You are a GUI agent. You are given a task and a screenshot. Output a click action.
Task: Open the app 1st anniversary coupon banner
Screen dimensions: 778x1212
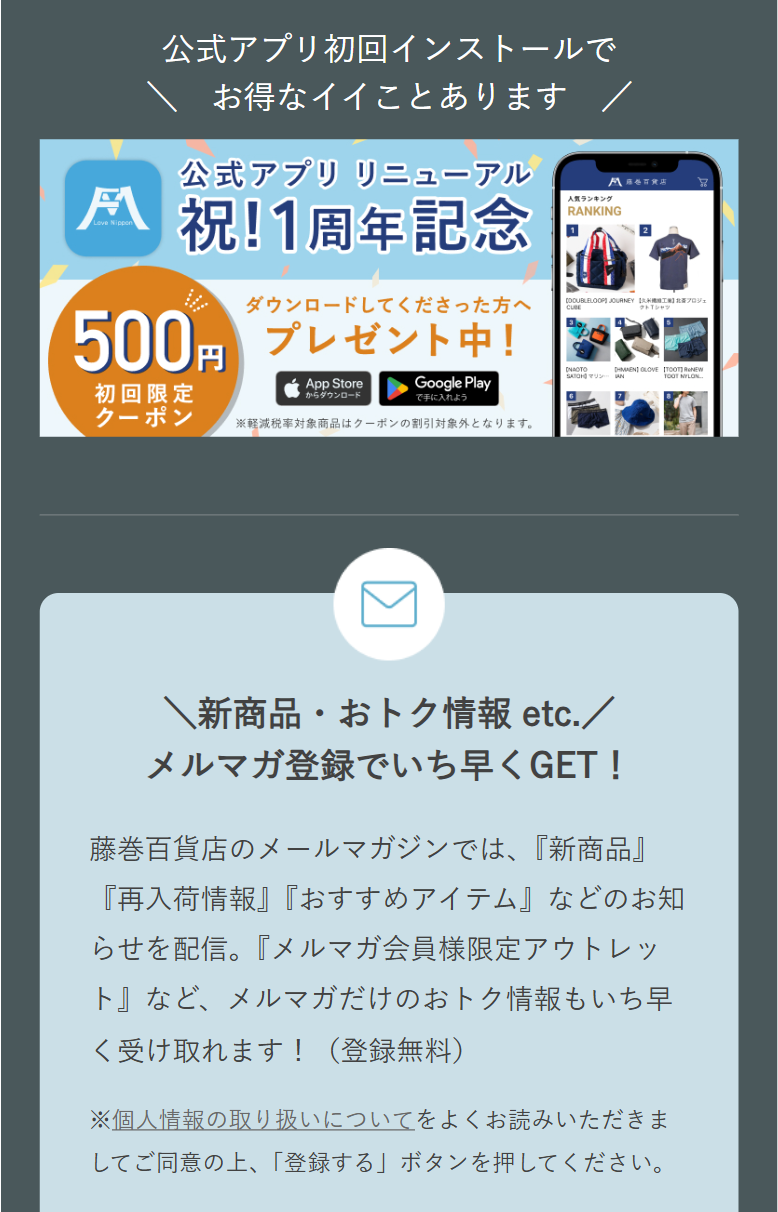coord(388,288)
